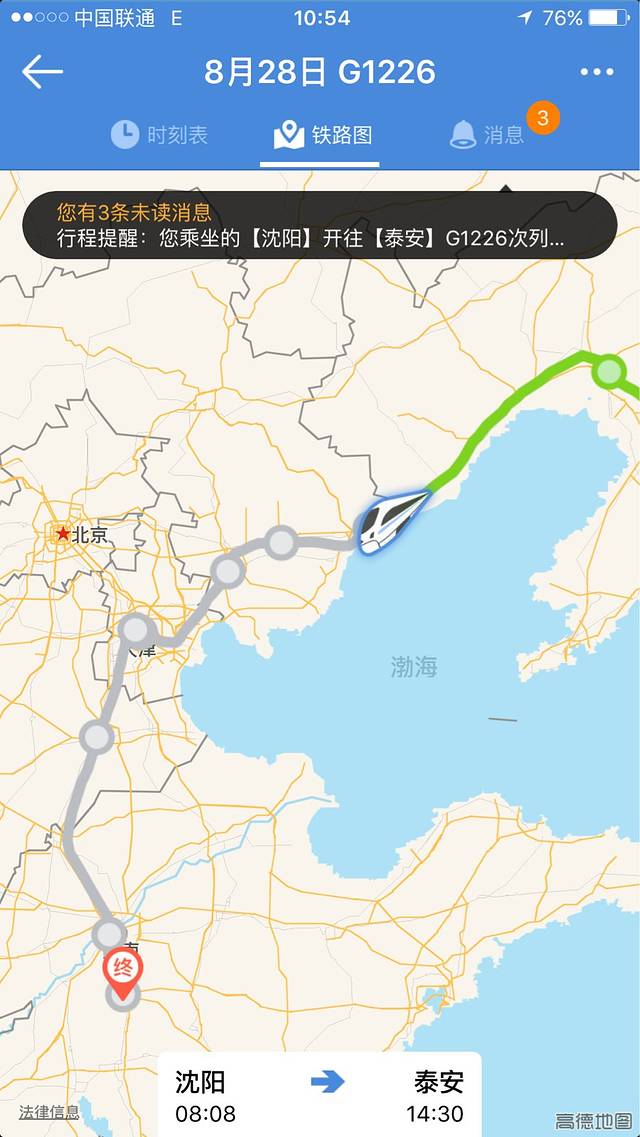Switch to the 时刻表 tab

click(x=160, y=135)
